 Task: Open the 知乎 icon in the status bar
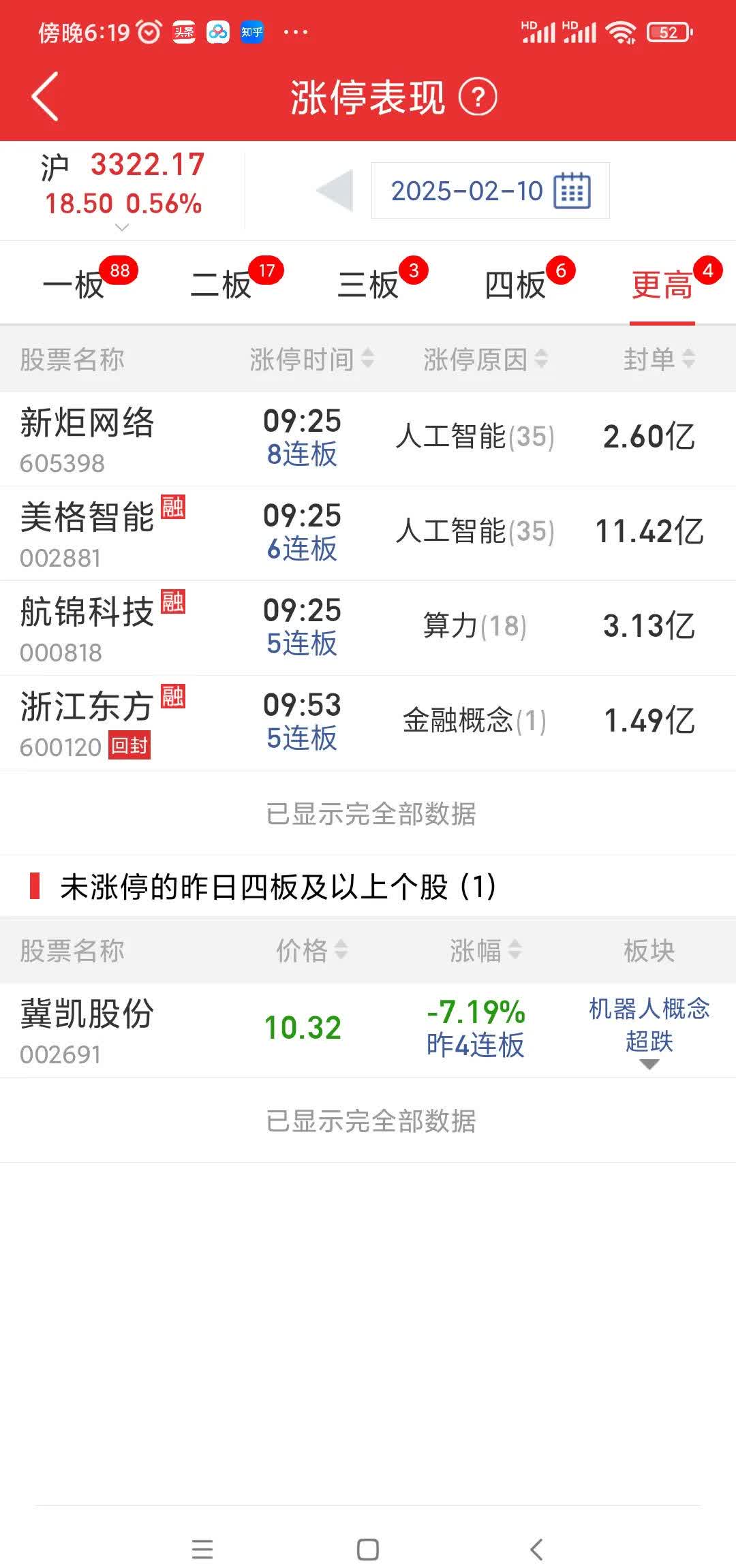[x=251, y=32]
